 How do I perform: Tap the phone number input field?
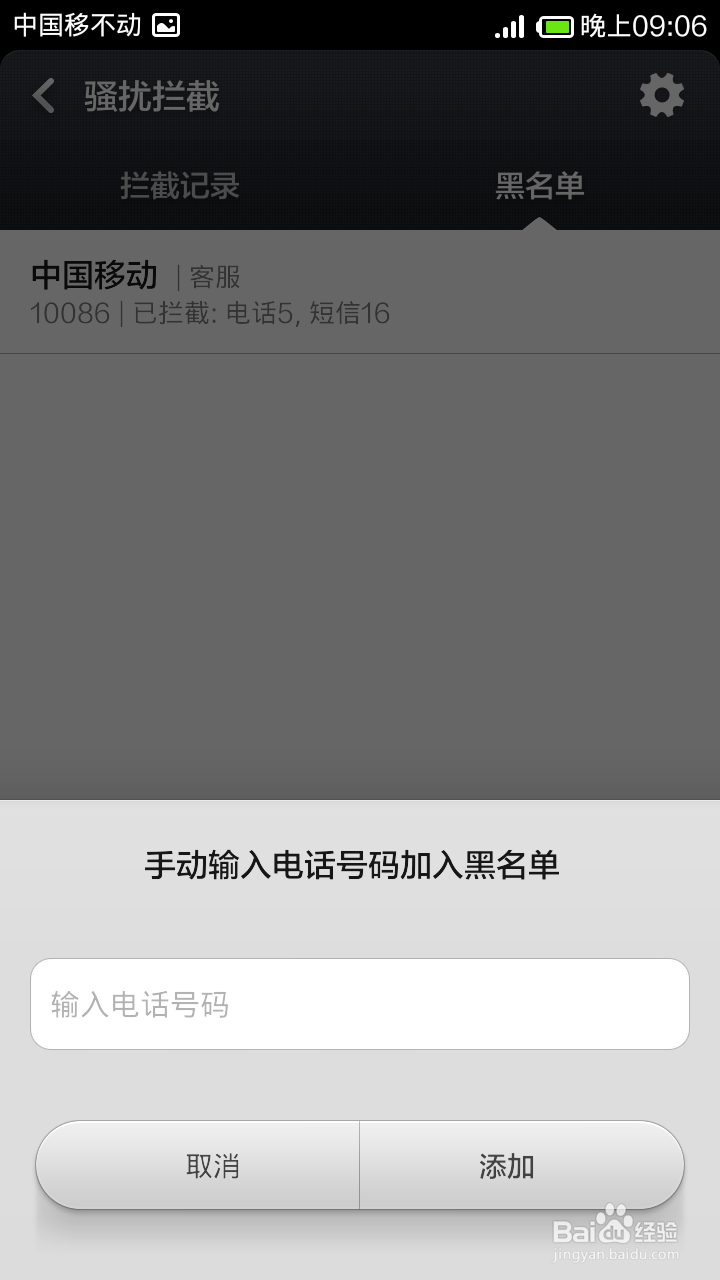tap(360, 1003)
